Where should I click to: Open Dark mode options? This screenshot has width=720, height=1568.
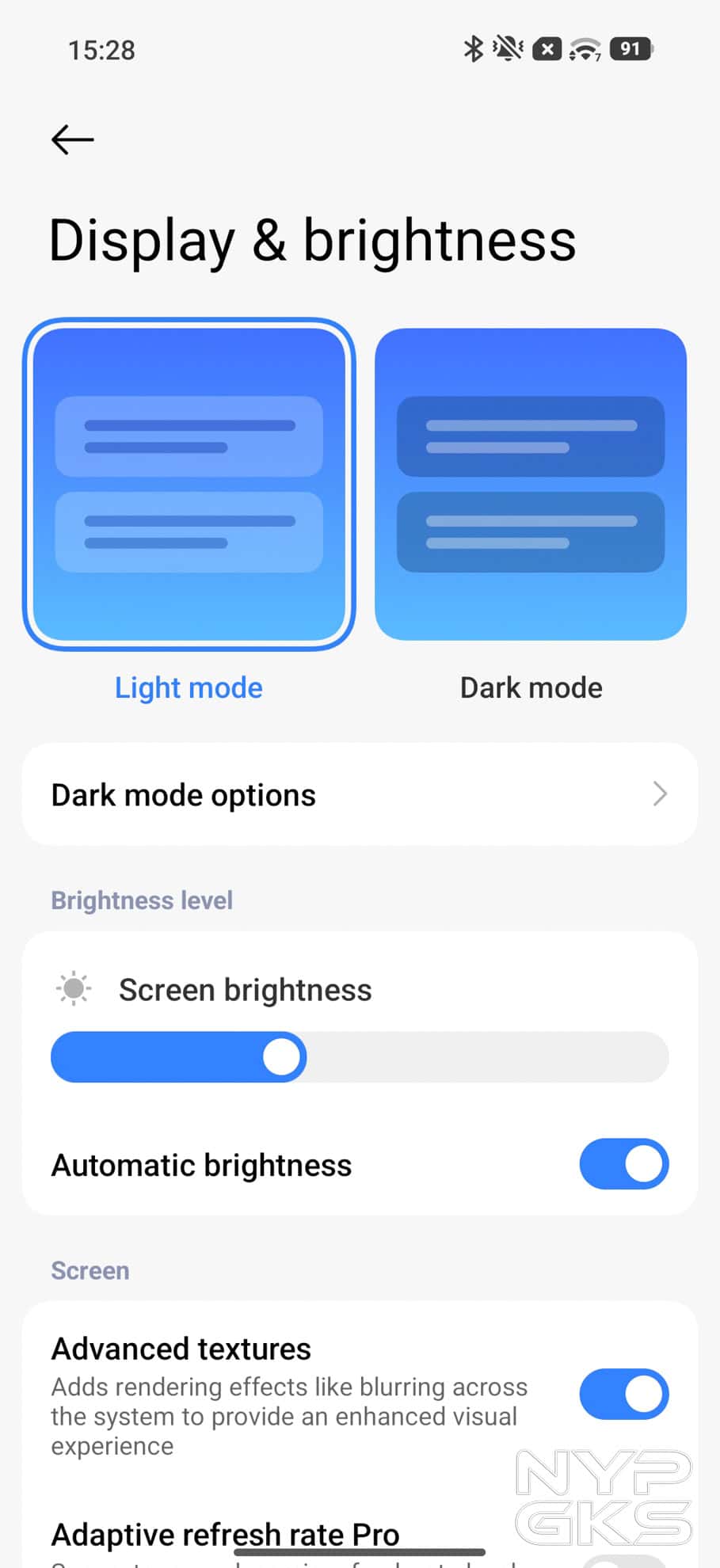pyautogui.click(x=360, y=794)
